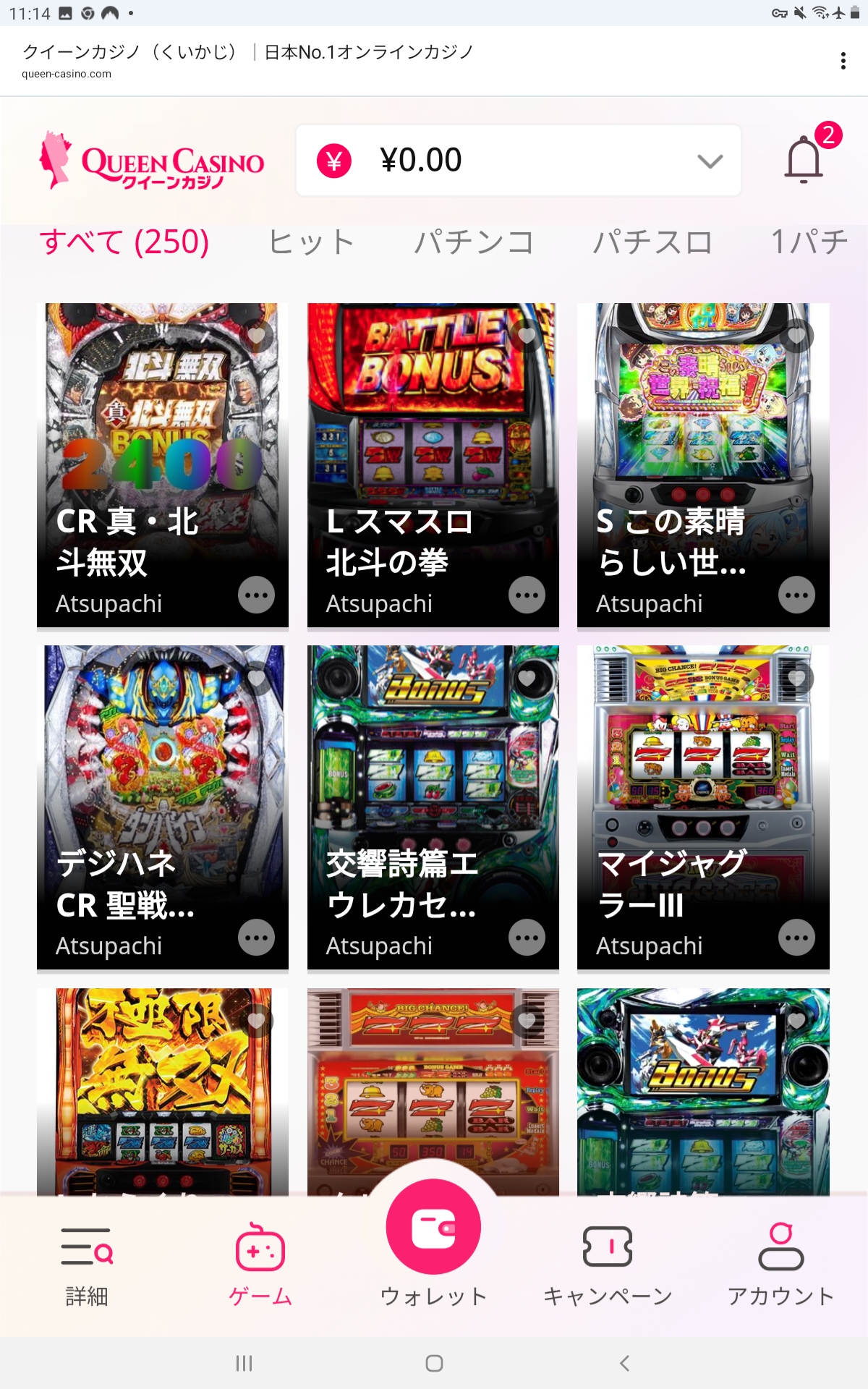
Task: Click the Queen Casino logo
Action: pos(152,161)
